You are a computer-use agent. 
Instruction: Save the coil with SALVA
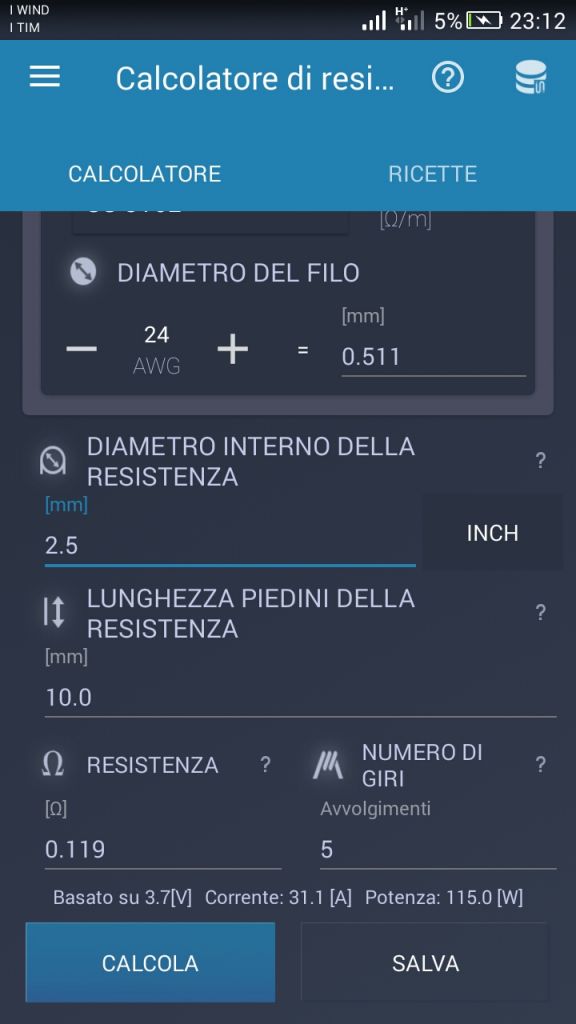(x=425, y=963)
